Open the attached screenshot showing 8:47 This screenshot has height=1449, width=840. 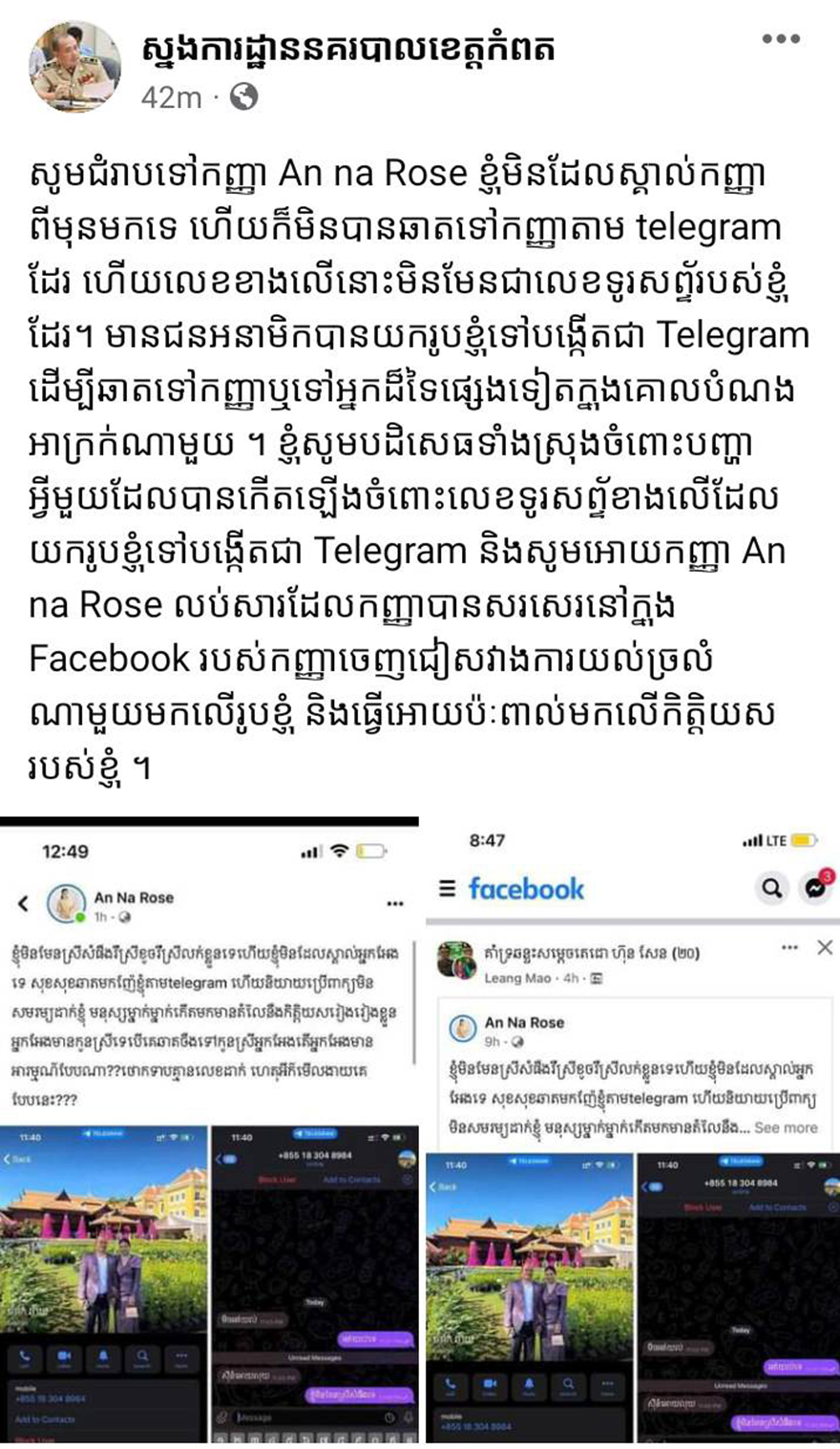[x=632, y=1131]
